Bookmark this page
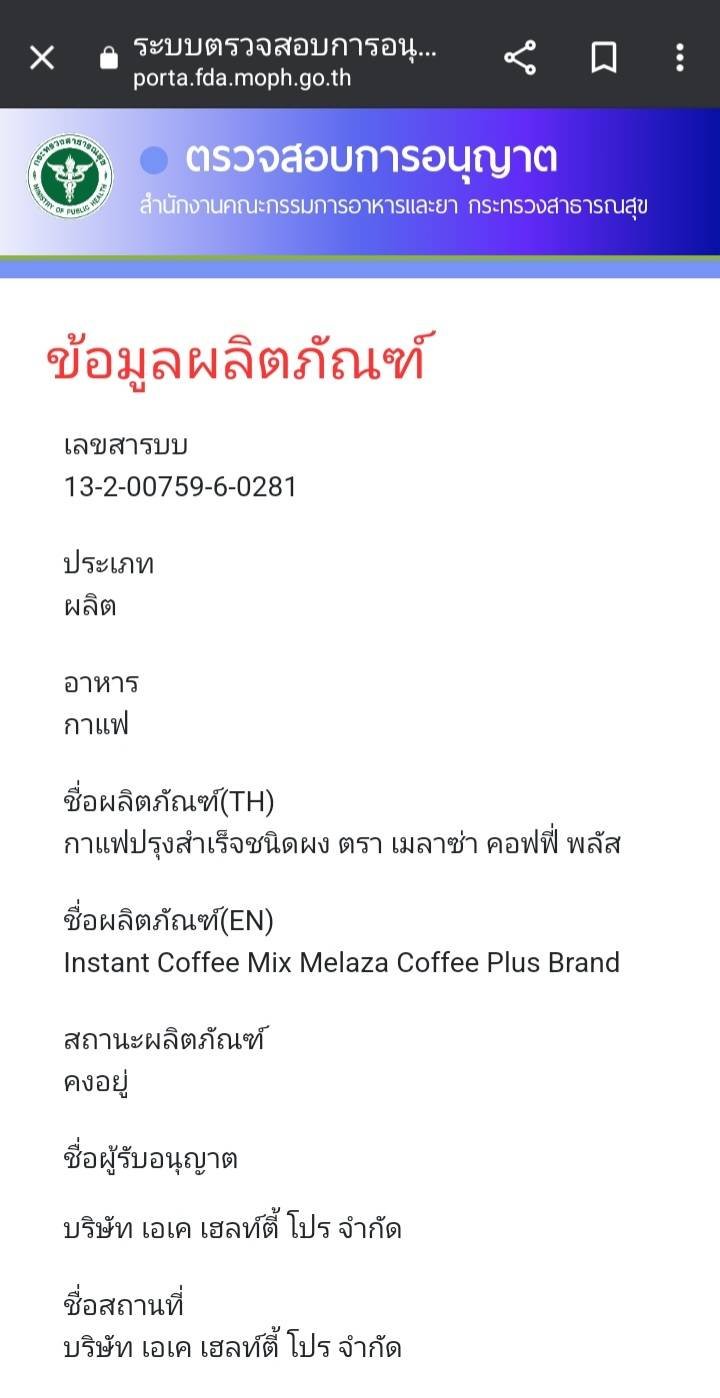Screen dimensions: 720x1398 [603, 58]
